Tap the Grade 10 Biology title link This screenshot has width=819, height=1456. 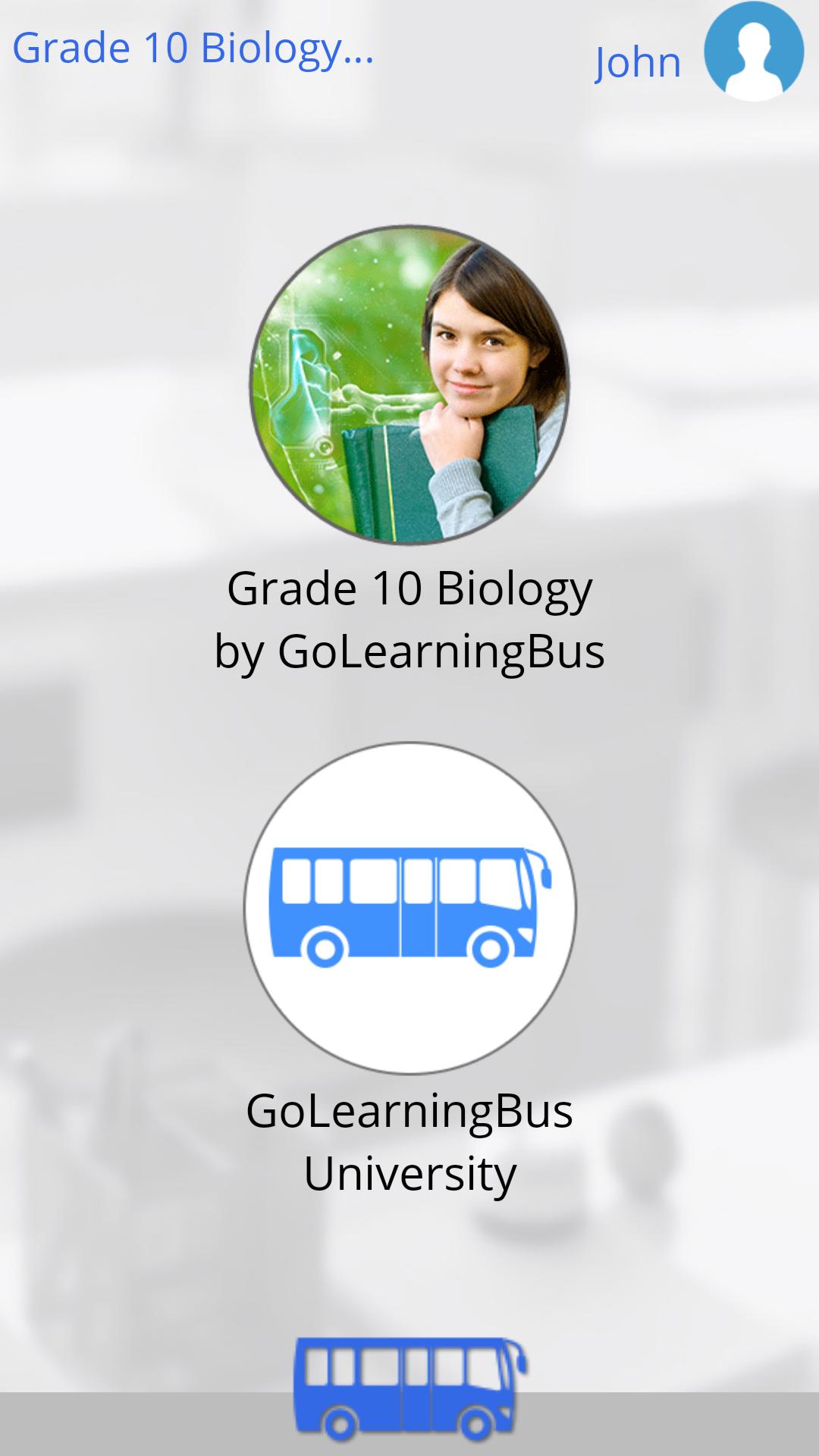tap(193, 49)
